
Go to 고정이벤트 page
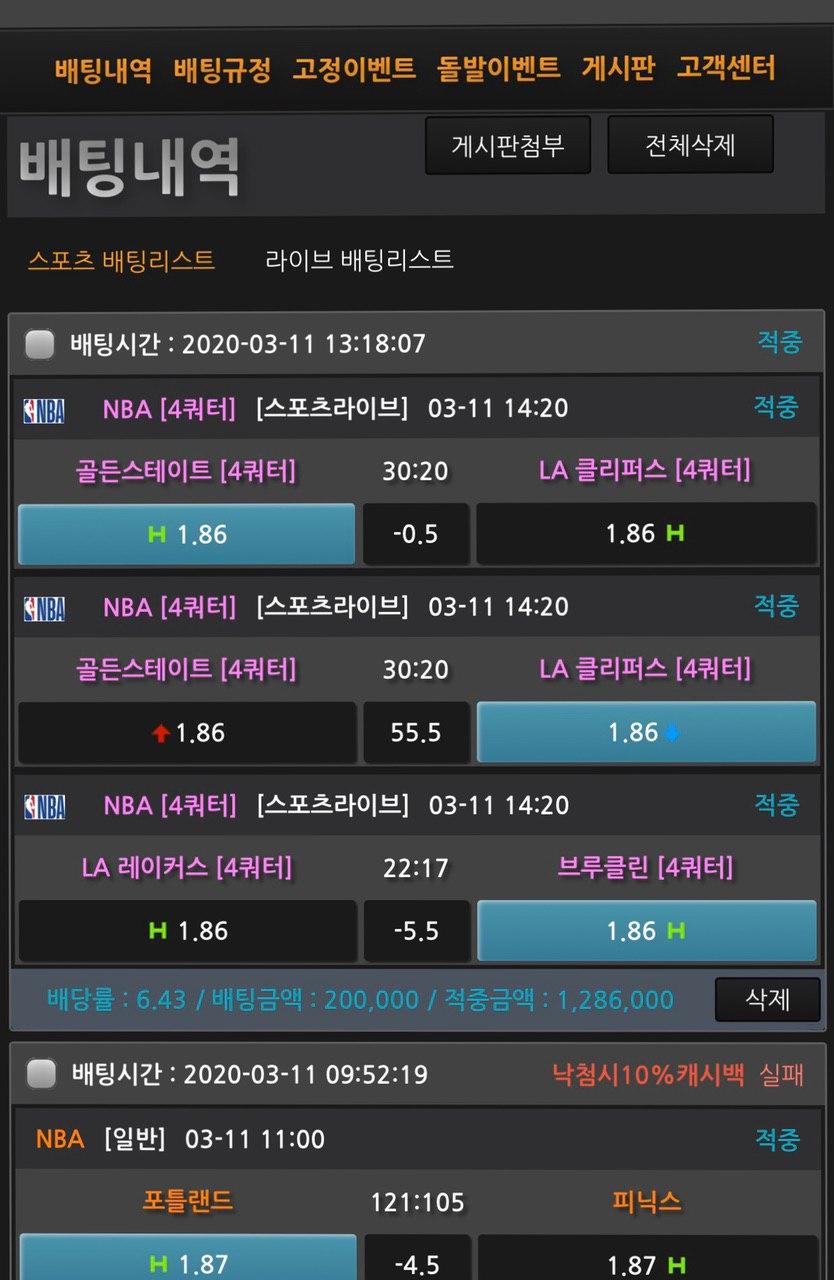coord(354,69)
